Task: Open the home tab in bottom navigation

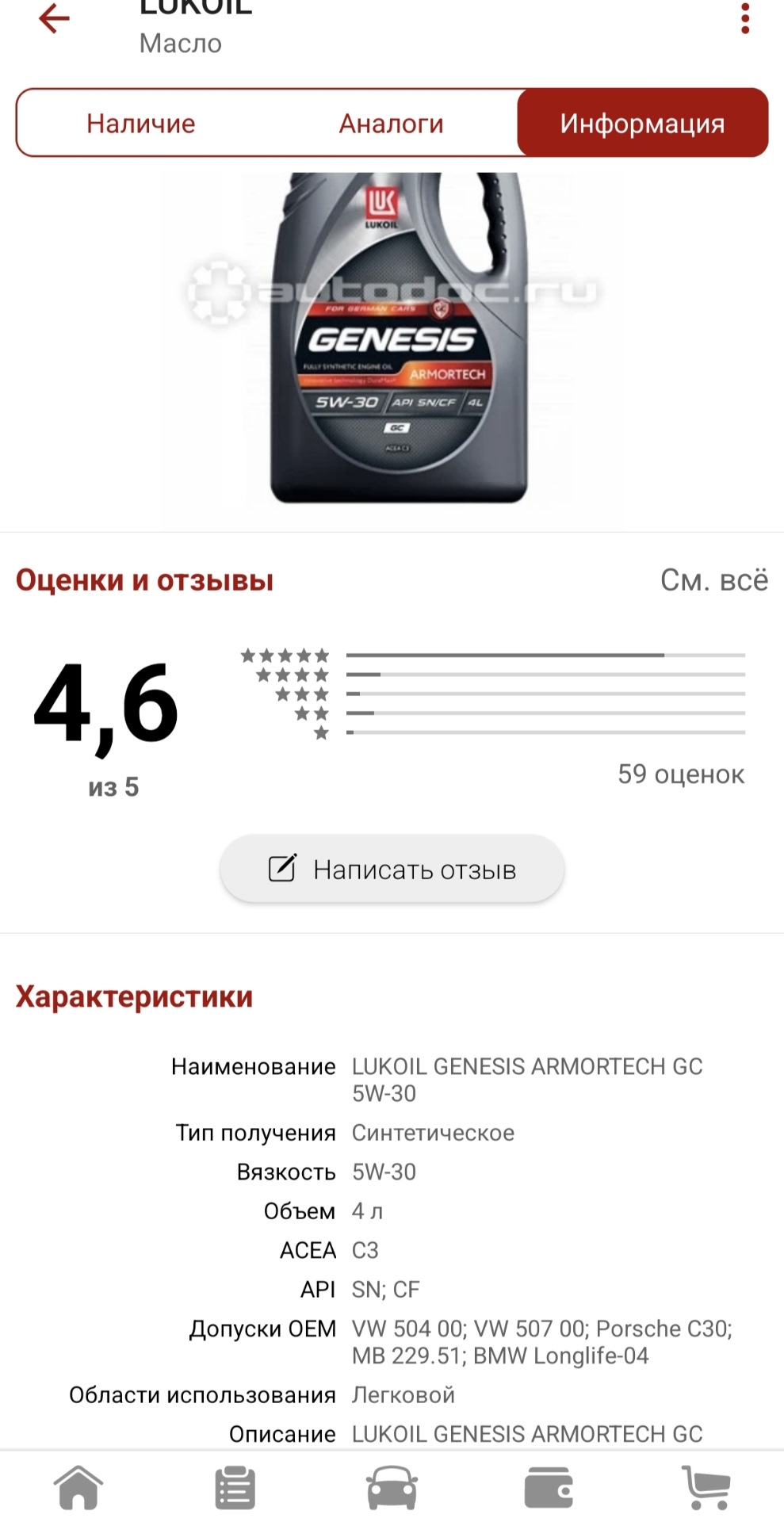Action: click(x=78, y=1487)
